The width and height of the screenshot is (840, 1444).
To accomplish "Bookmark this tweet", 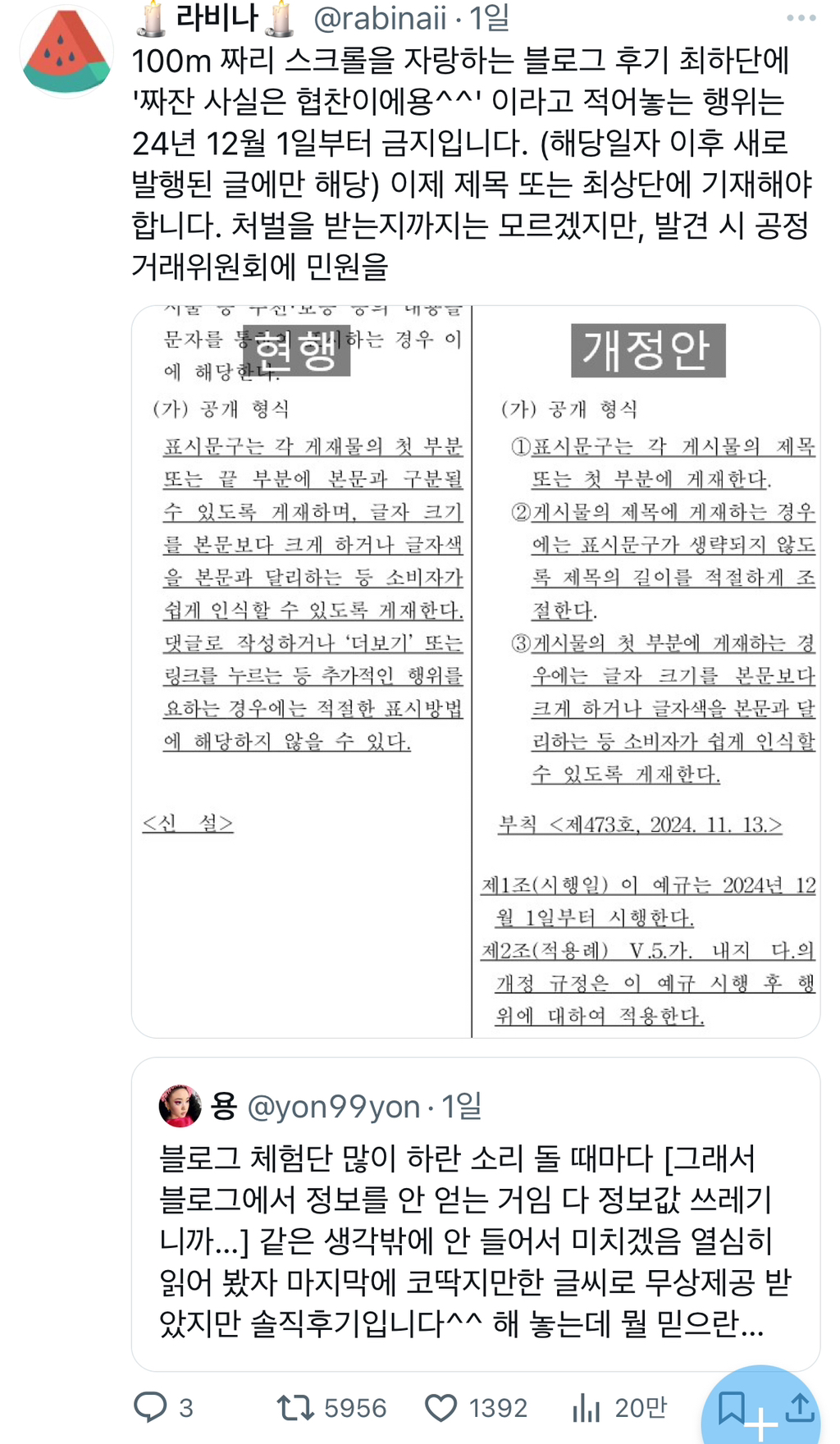I will click(x=730, y=1407).
